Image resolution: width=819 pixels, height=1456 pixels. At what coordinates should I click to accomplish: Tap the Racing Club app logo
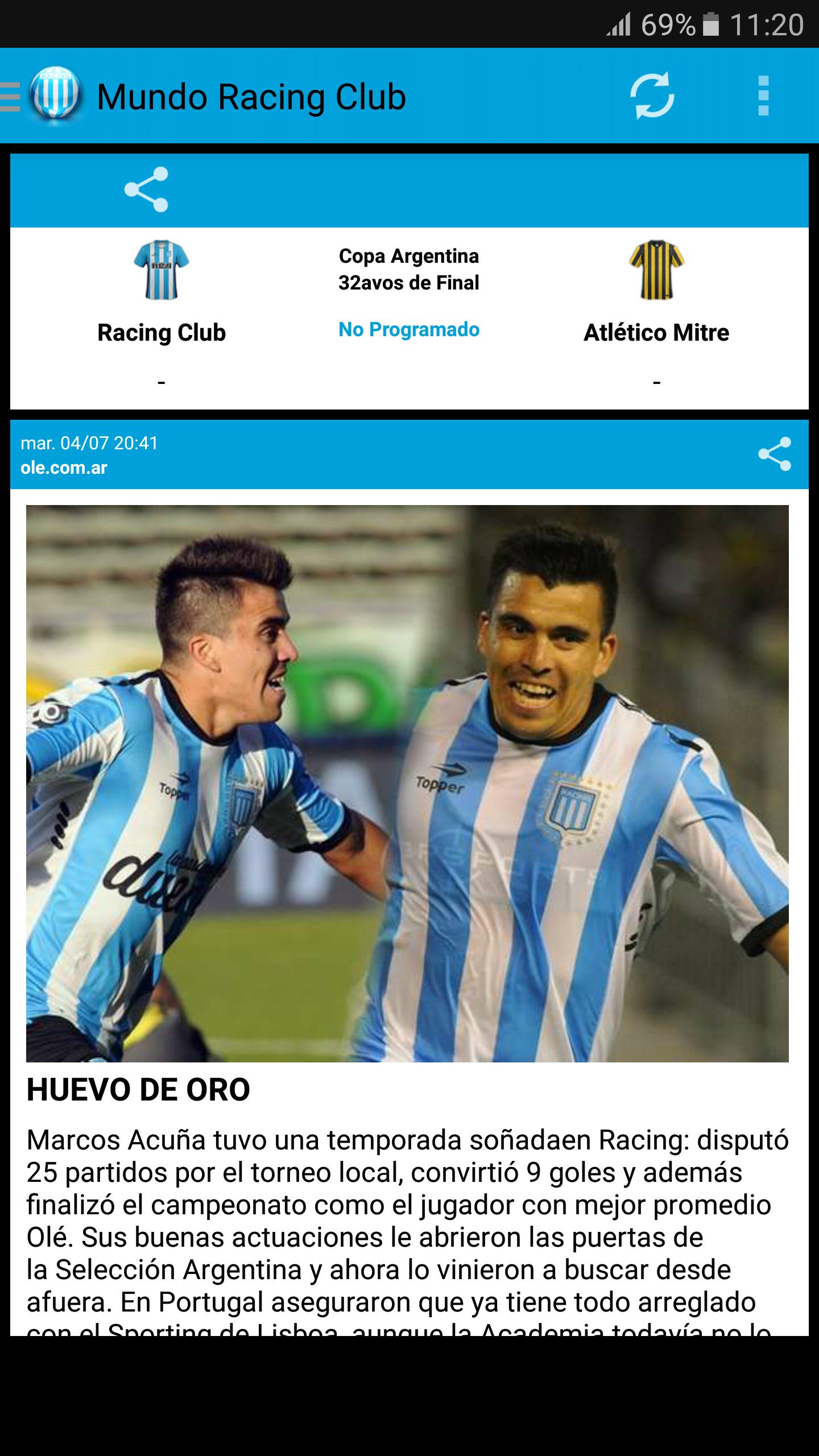pyautogui.click(x=54, y=97)
